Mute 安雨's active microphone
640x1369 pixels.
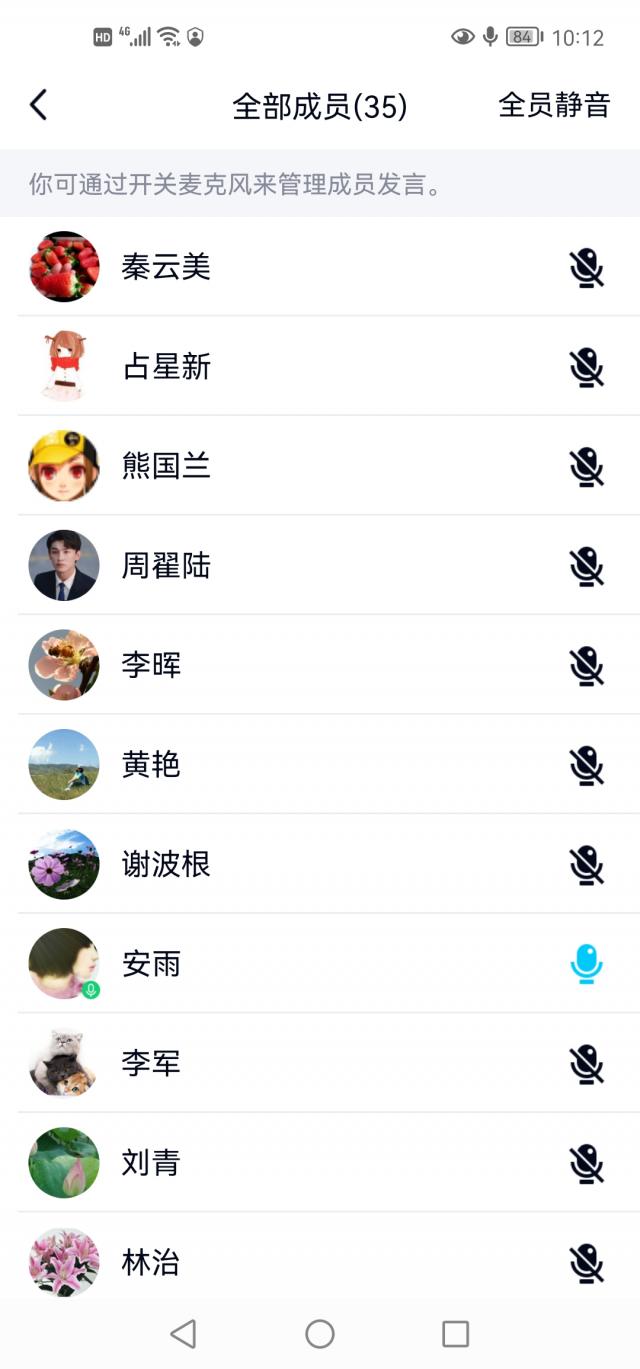coord(587,964)
